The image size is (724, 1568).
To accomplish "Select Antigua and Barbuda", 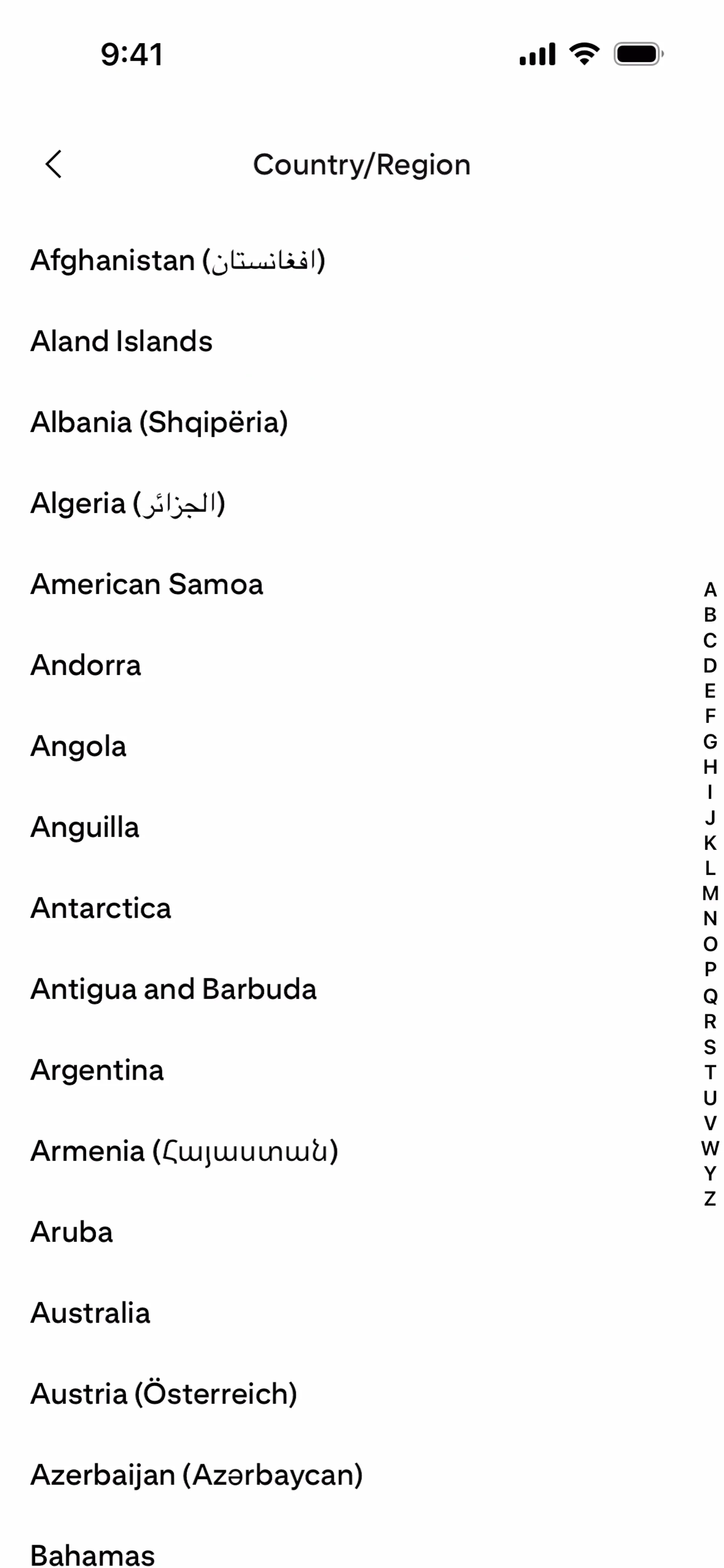I will (173, 989).
